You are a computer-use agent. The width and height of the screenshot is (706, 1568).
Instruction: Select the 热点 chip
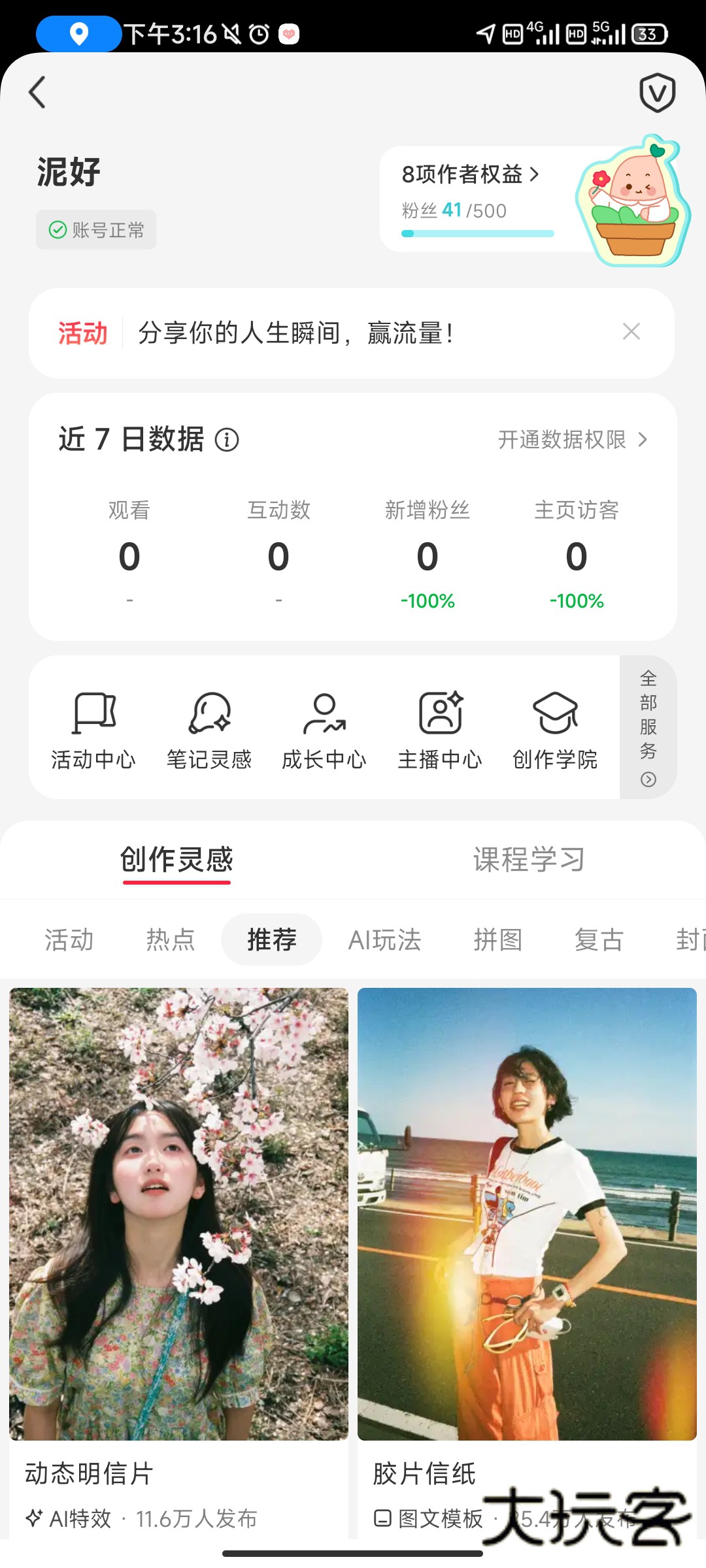click(x=171, y=940)
